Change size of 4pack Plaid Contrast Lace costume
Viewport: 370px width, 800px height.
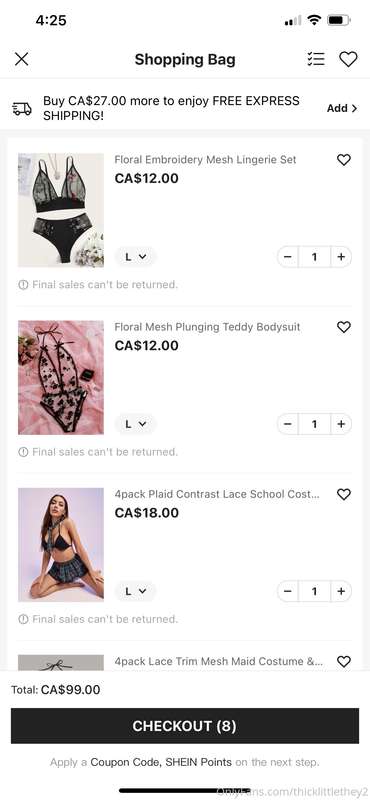135,591
